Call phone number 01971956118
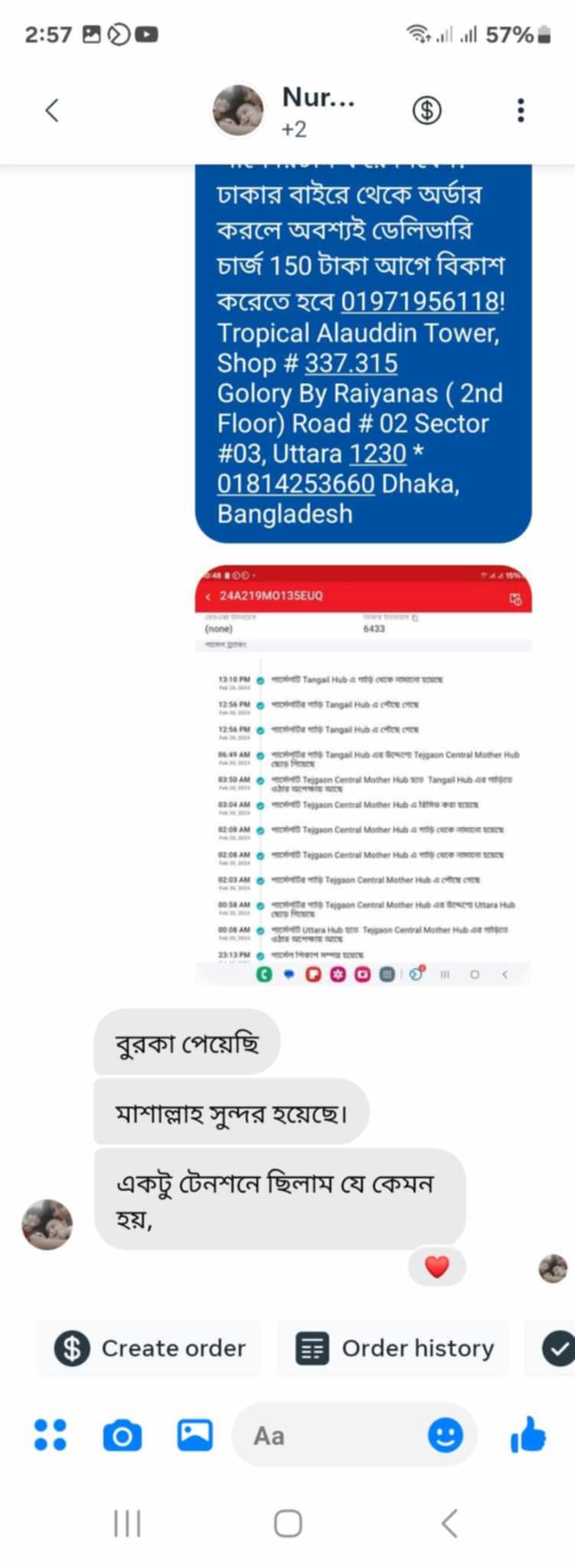Viewport: 575px width, 1568px height. click(420, 301)
